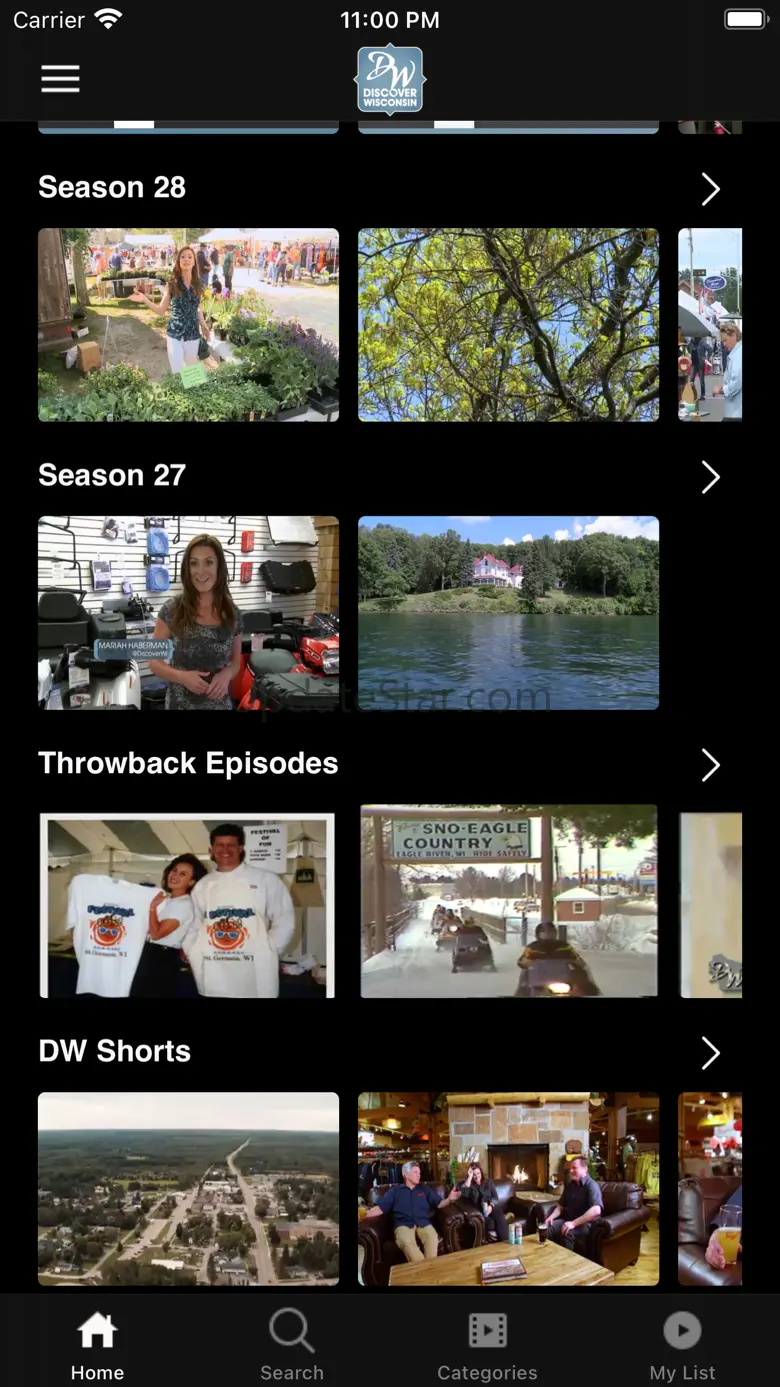Go to the Home tab
This screenshot has height=1387, width=780.
[97, 1345]
